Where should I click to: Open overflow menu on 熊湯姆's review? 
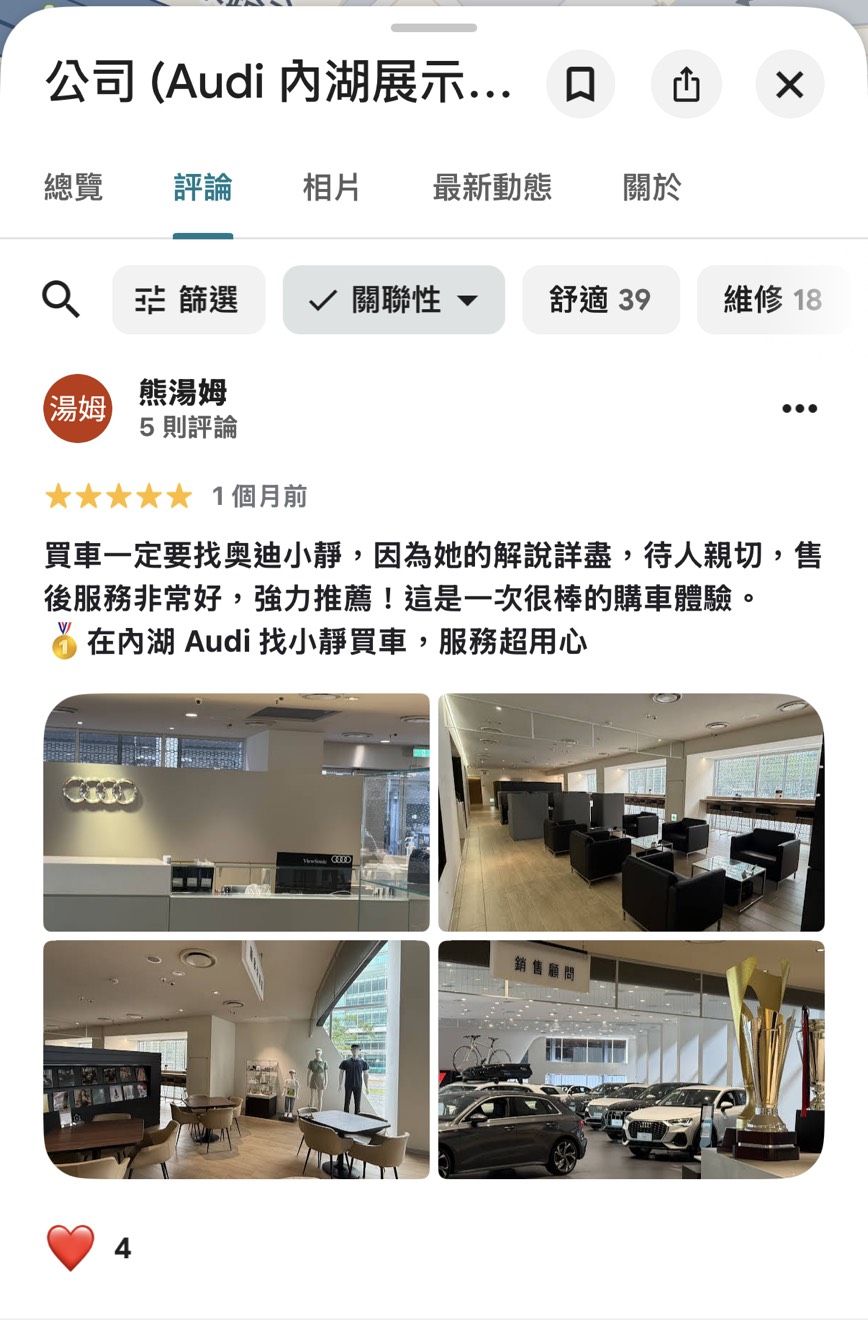click(x=799, y=408)
